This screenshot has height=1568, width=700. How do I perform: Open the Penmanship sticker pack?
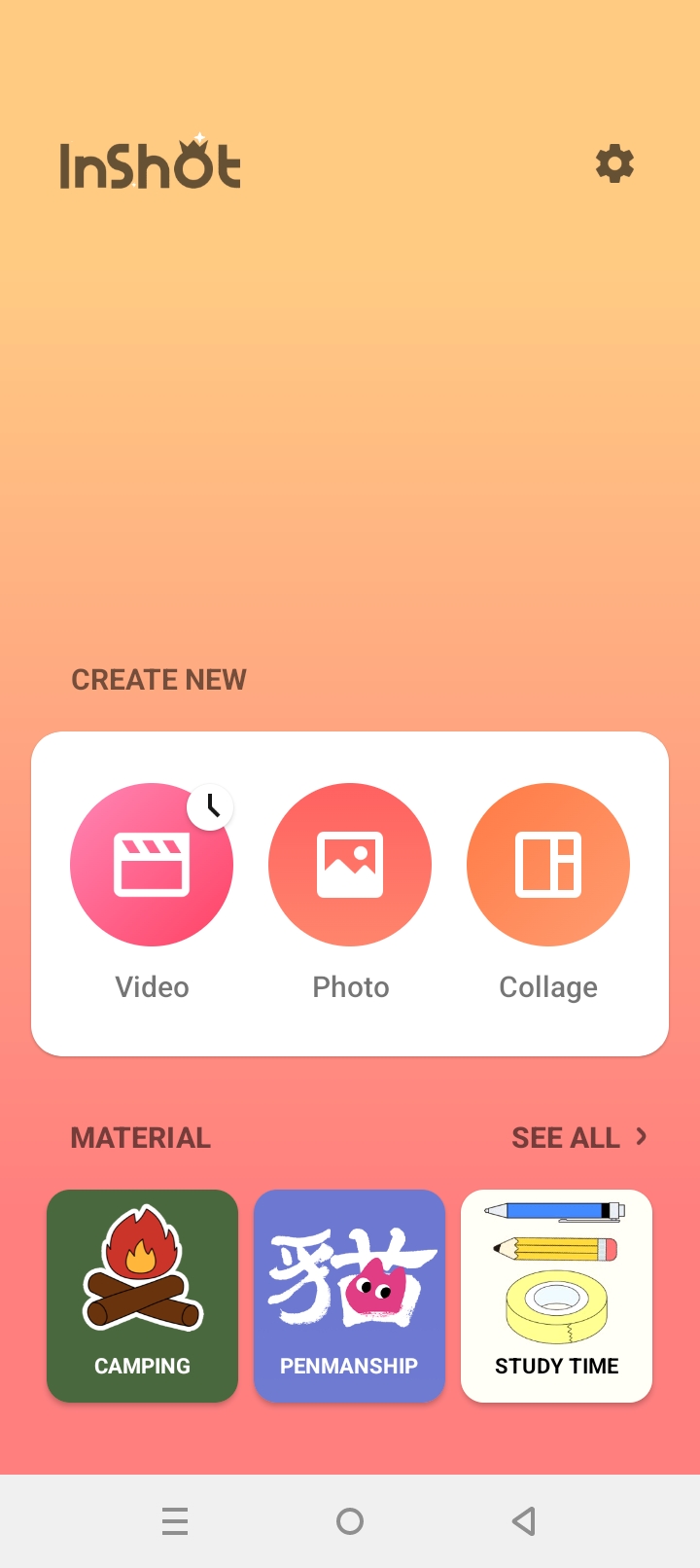349,1296
